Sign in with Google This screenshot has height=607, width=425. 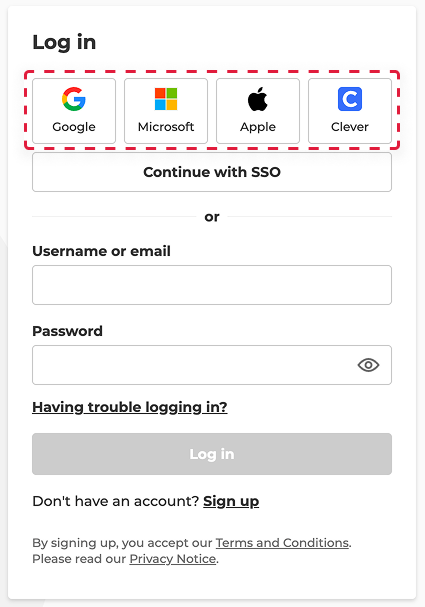(x=74, y=111)
